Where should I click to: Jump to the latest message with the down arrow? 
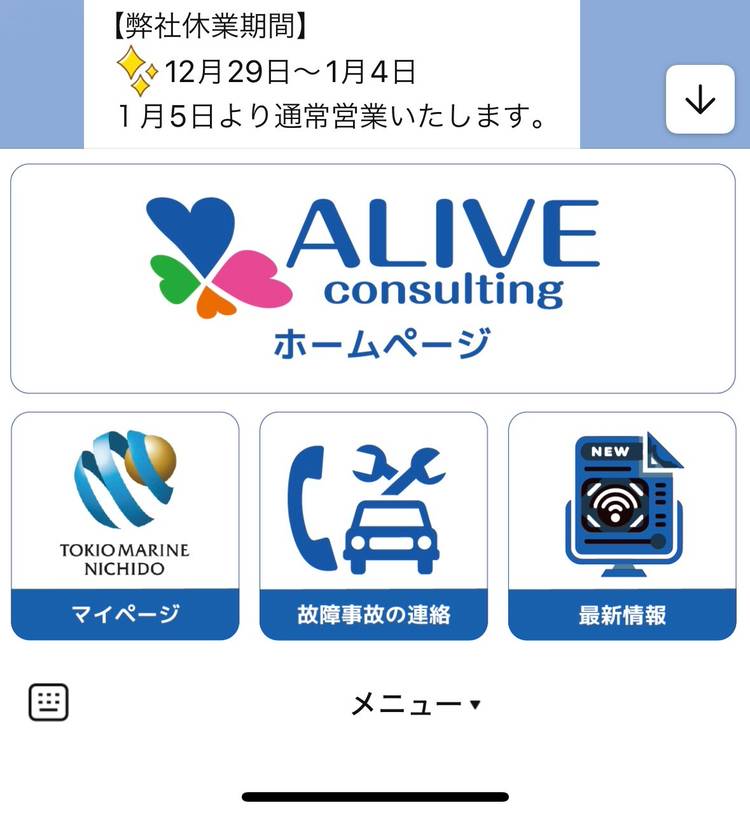[x=700, y=100]
